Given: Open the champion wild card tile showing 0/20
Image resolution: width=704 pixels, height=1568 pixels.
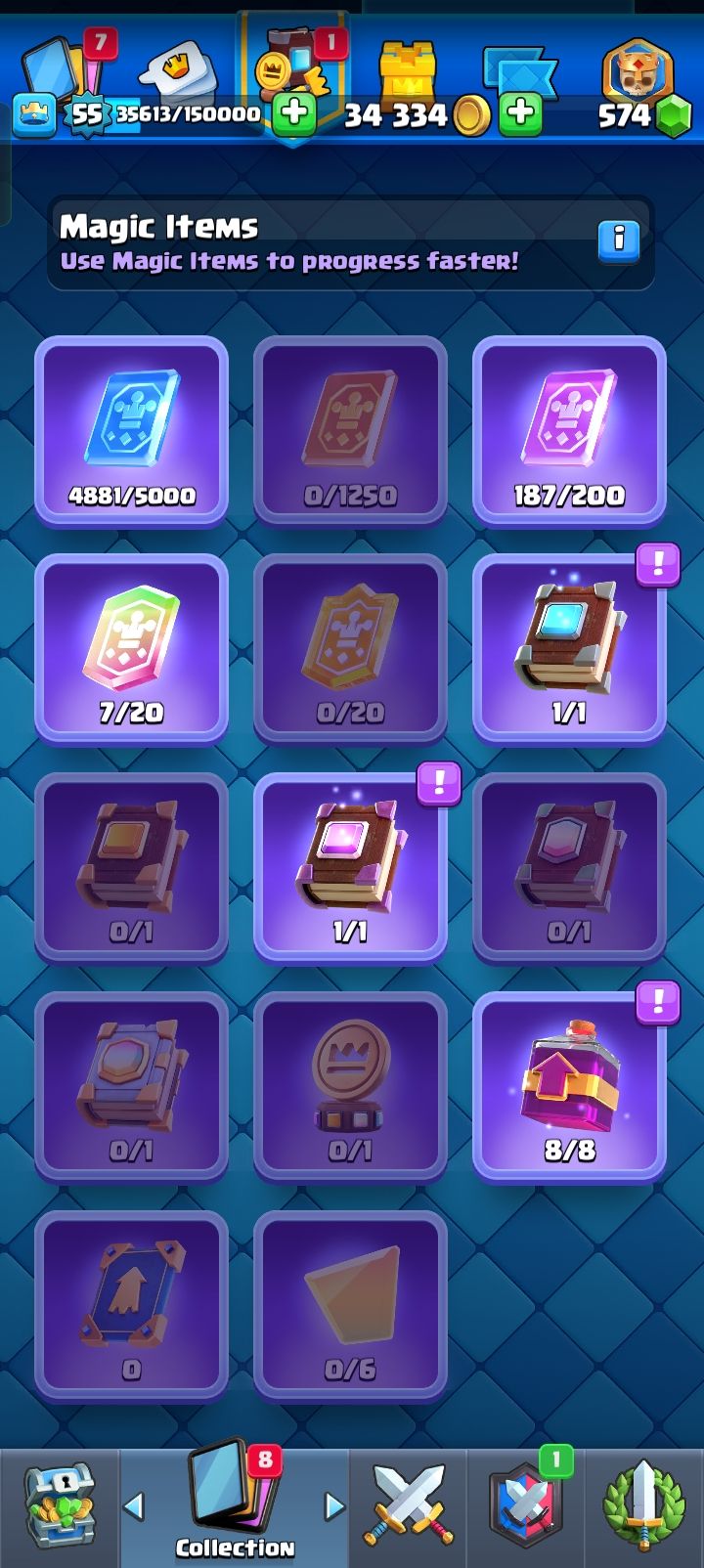Looking at the screenshot, I should pos(350,648).
